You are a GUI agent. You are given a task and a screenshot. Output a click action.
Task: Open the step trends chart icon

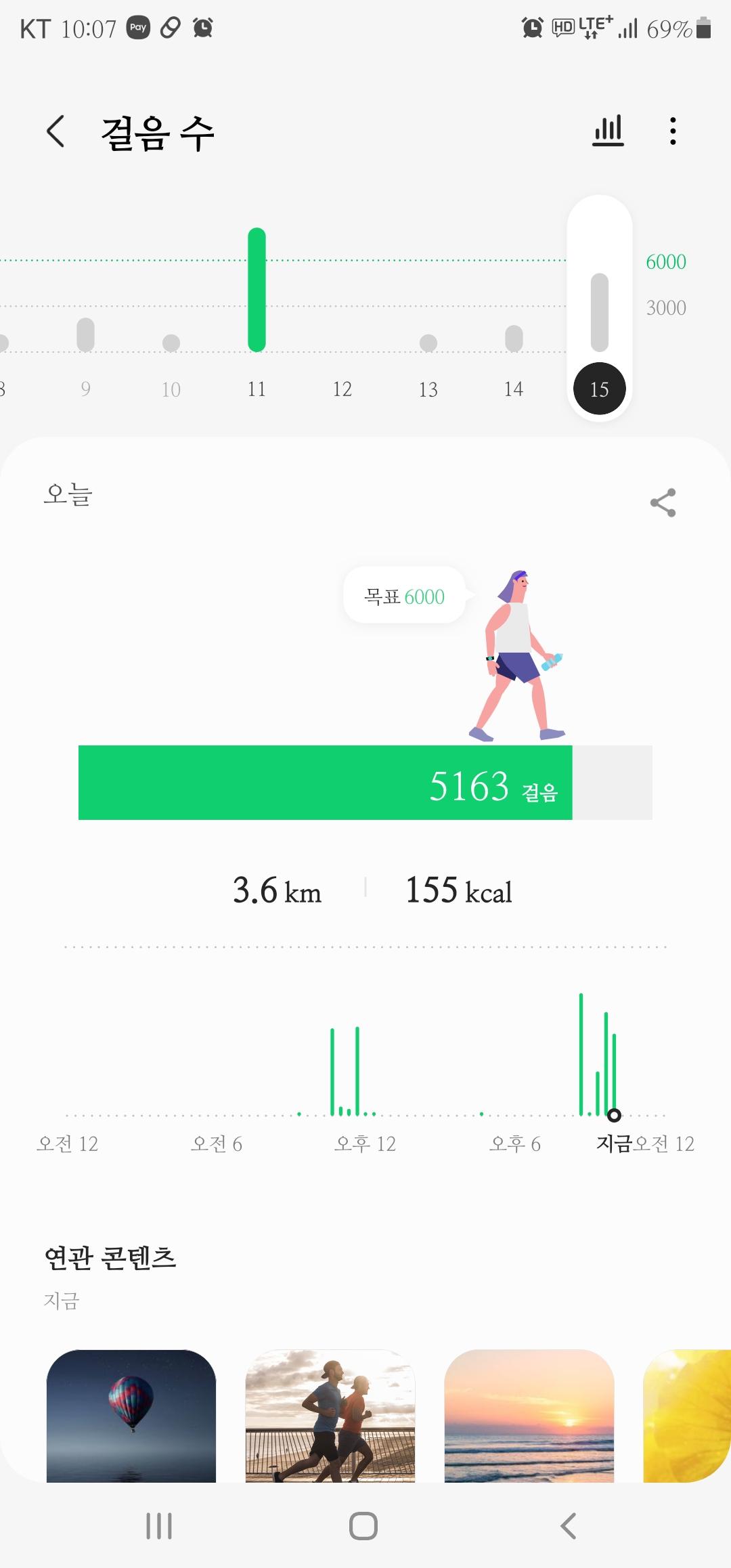(608, 131)
